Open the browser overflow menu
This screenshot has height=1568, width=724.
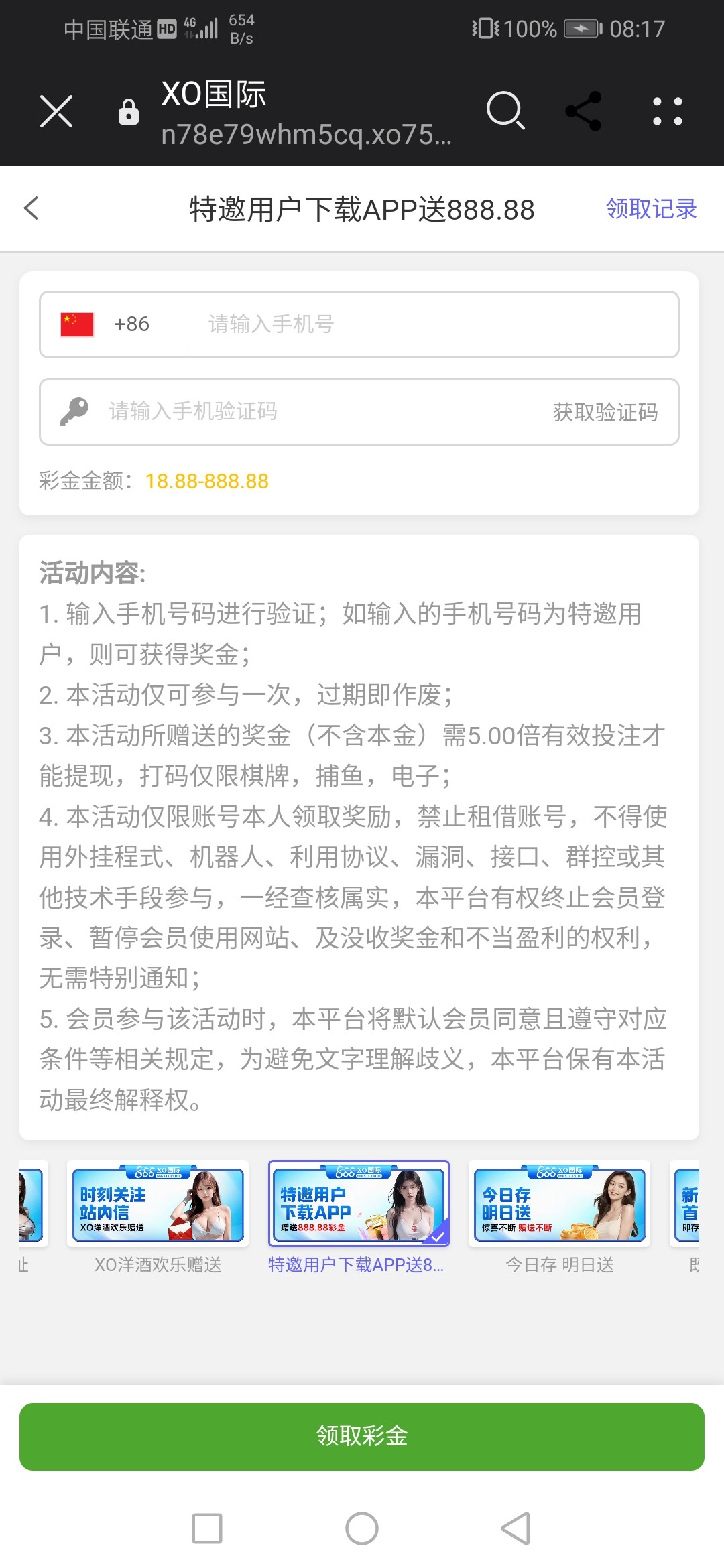667,111
